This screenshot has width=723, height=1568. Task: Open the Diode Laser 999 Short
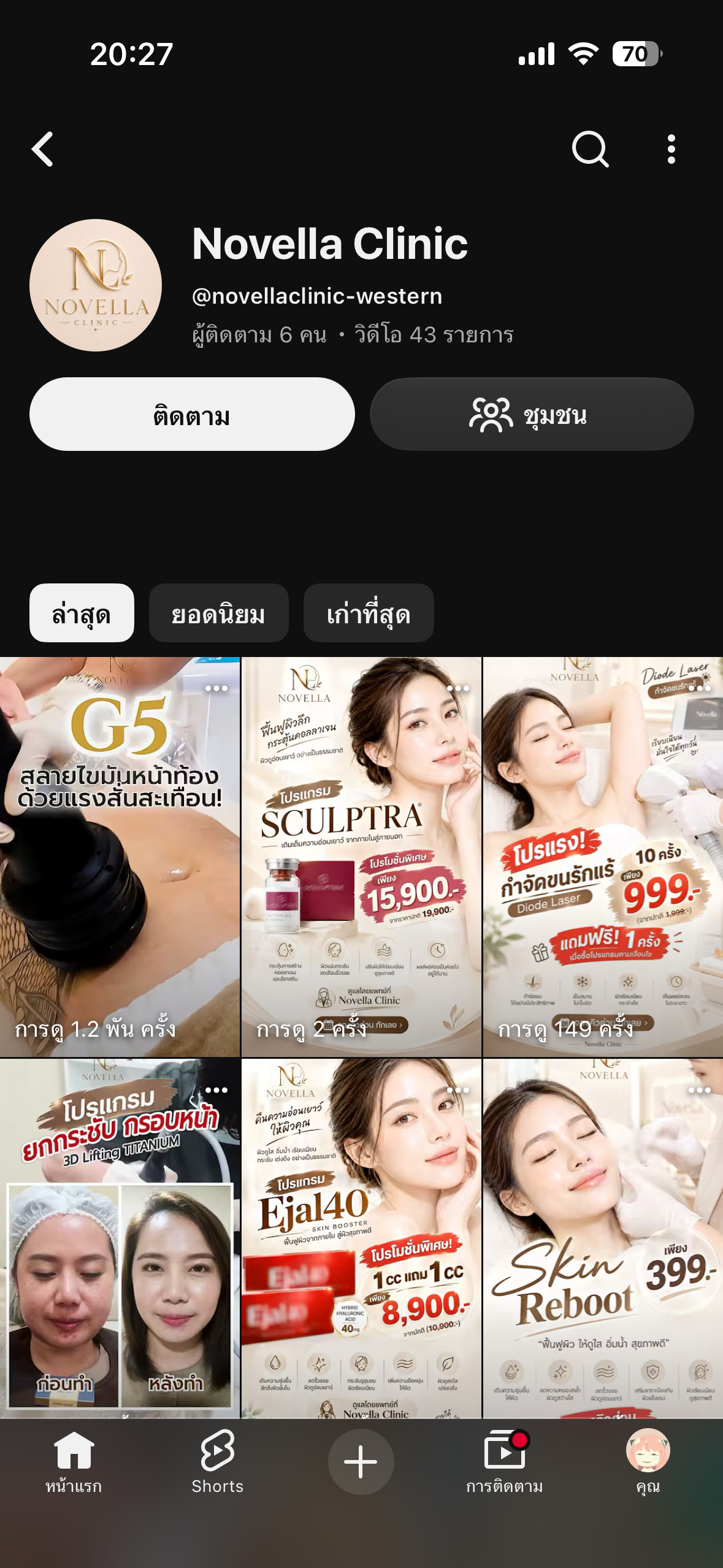click(x=603, y=857)
